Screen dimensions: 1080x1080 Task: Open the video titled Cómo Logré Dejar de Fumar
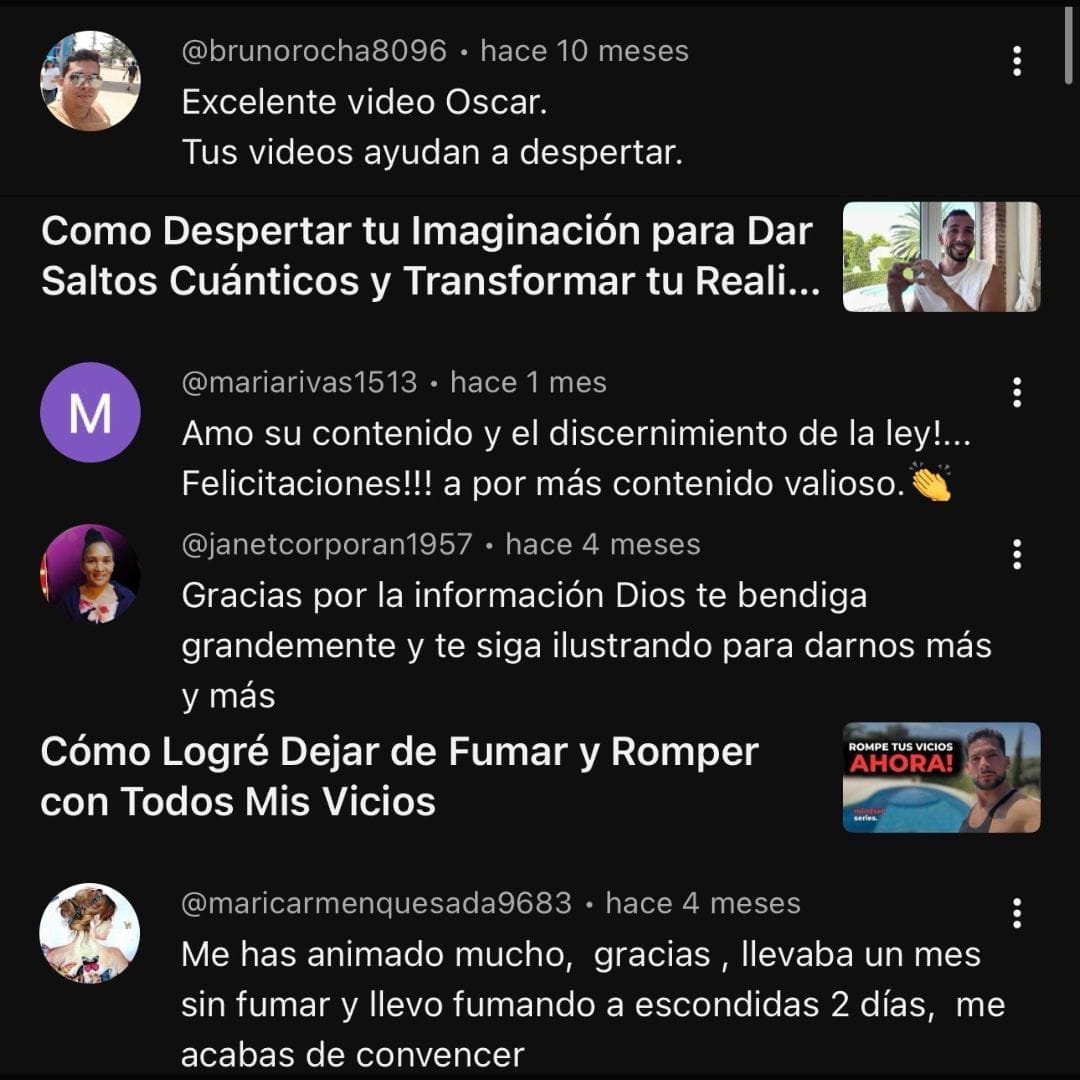click(400, 777)
